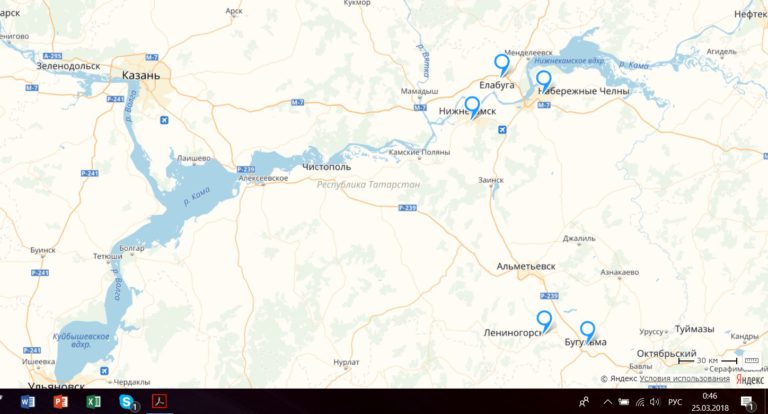Viewport: 768px width, 414px height.
Task: Open Word from the taskbar
Action: click(x=27, y=401)
